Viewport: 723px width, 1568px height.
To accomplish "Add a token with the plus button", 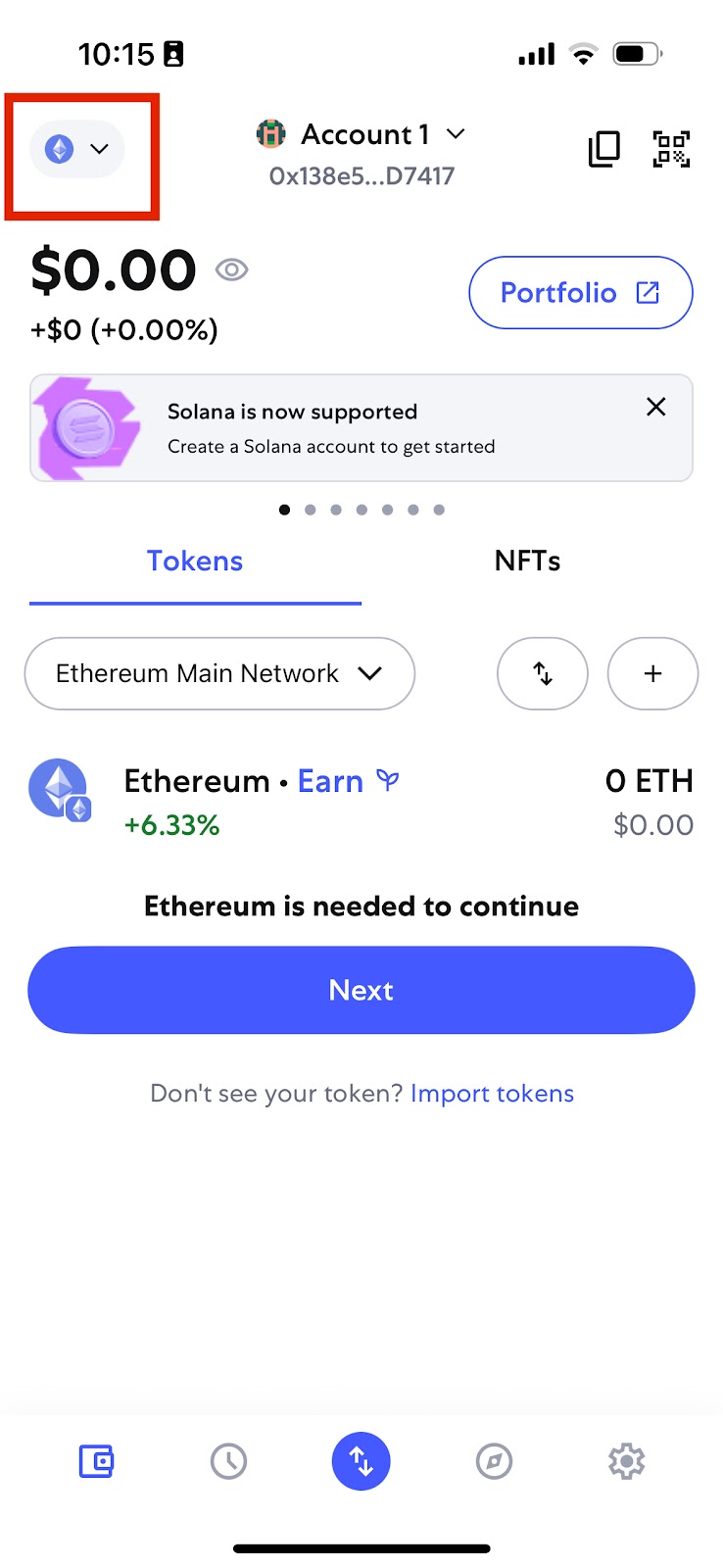I will pyautogui.click(x=652, y=673).
